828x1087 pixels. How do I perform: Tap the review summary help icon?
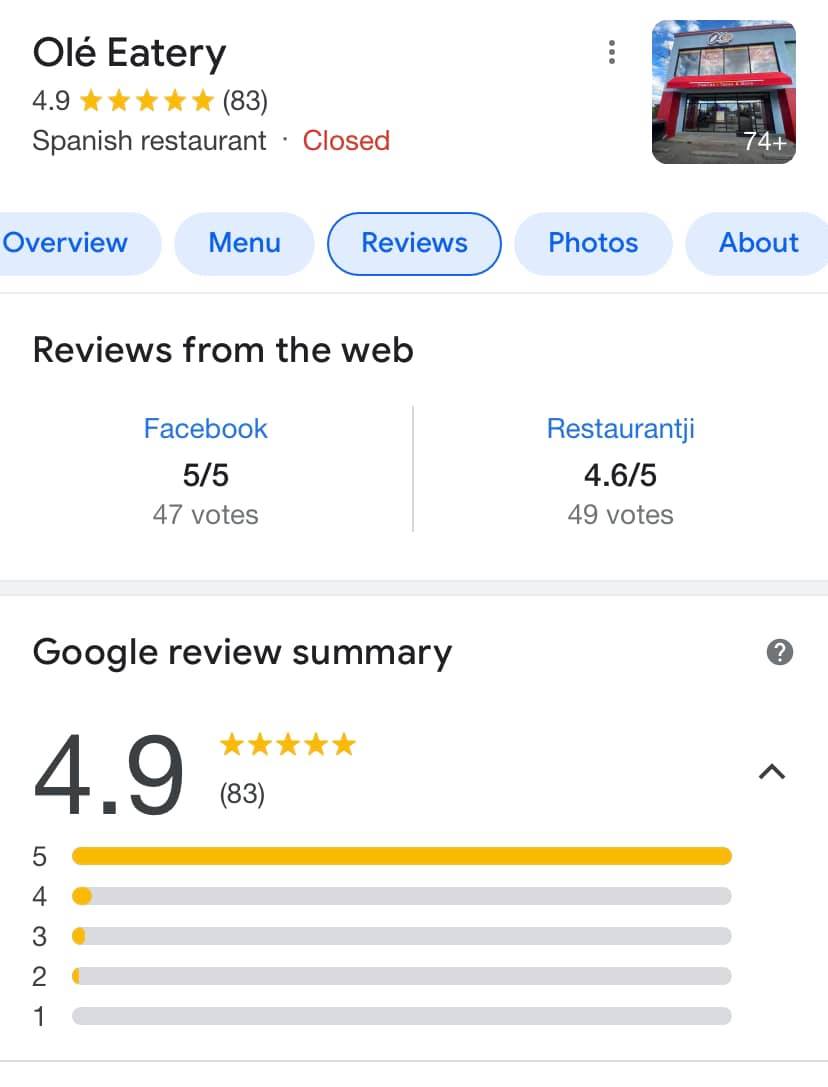tap(779, 653)
